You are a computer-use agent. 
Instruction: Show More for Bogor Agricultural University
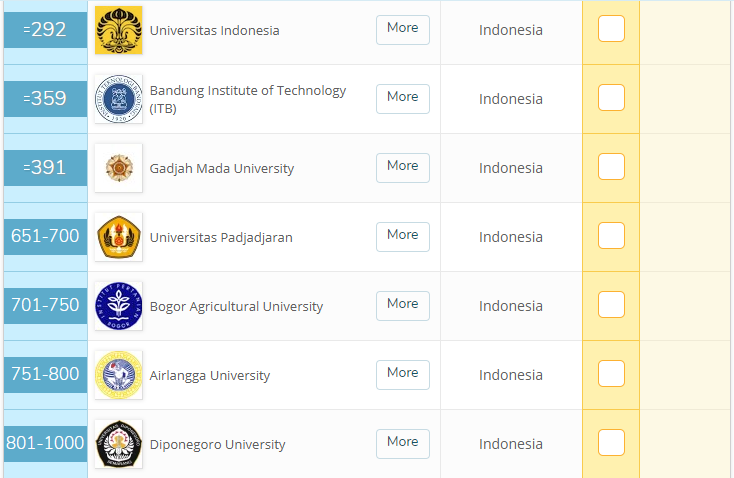pos(402,305)
